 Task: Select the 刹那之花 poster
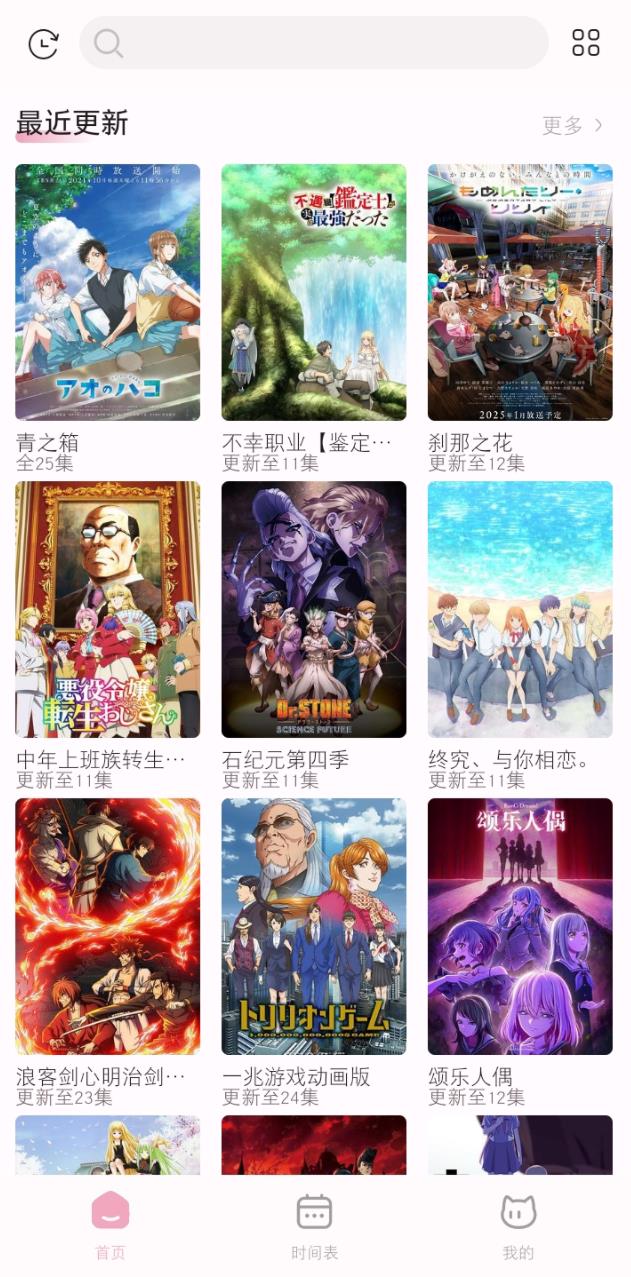pos(520,292)
